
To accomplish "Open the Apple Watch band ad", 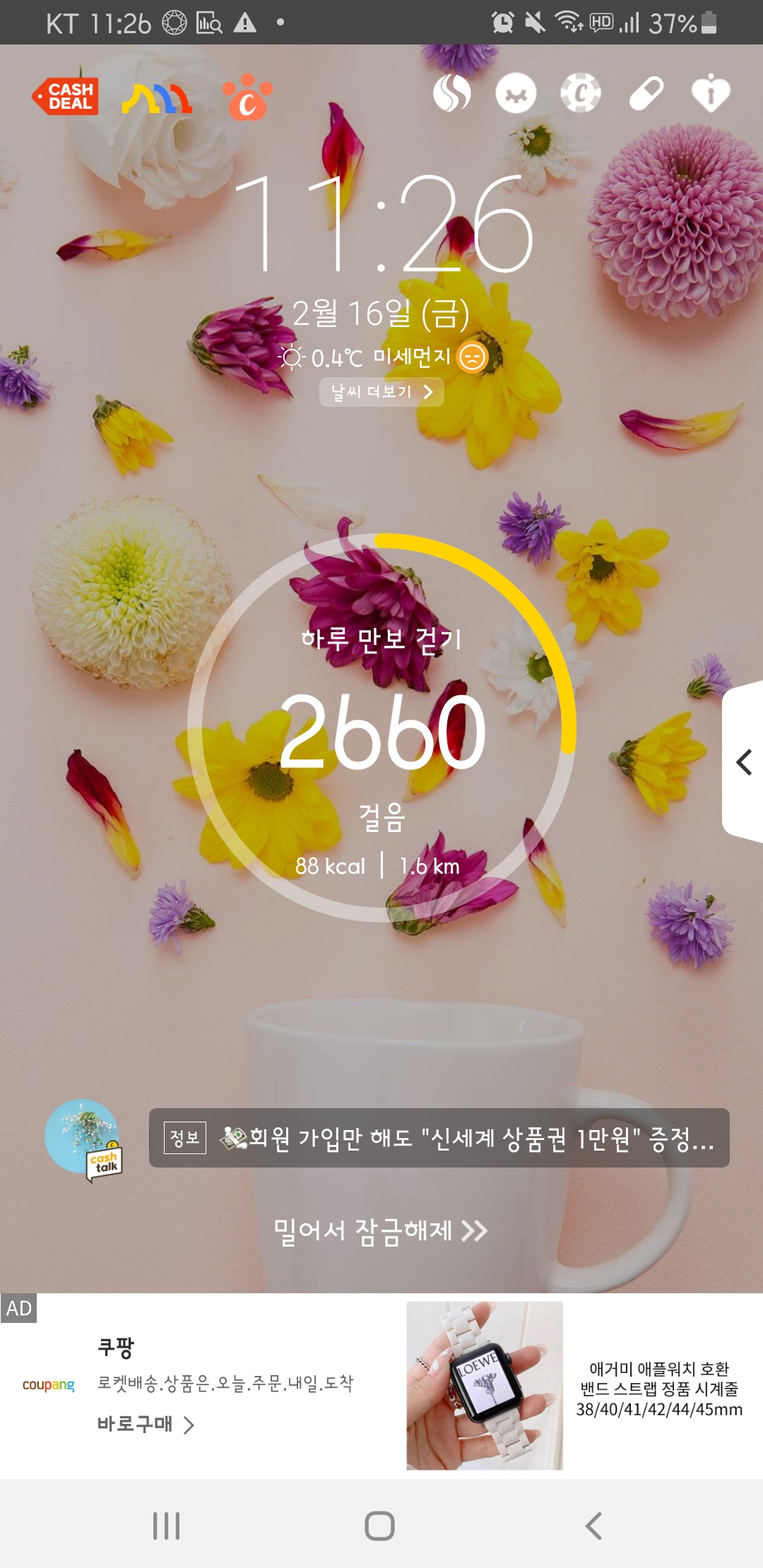I will tap(574, 1386).
